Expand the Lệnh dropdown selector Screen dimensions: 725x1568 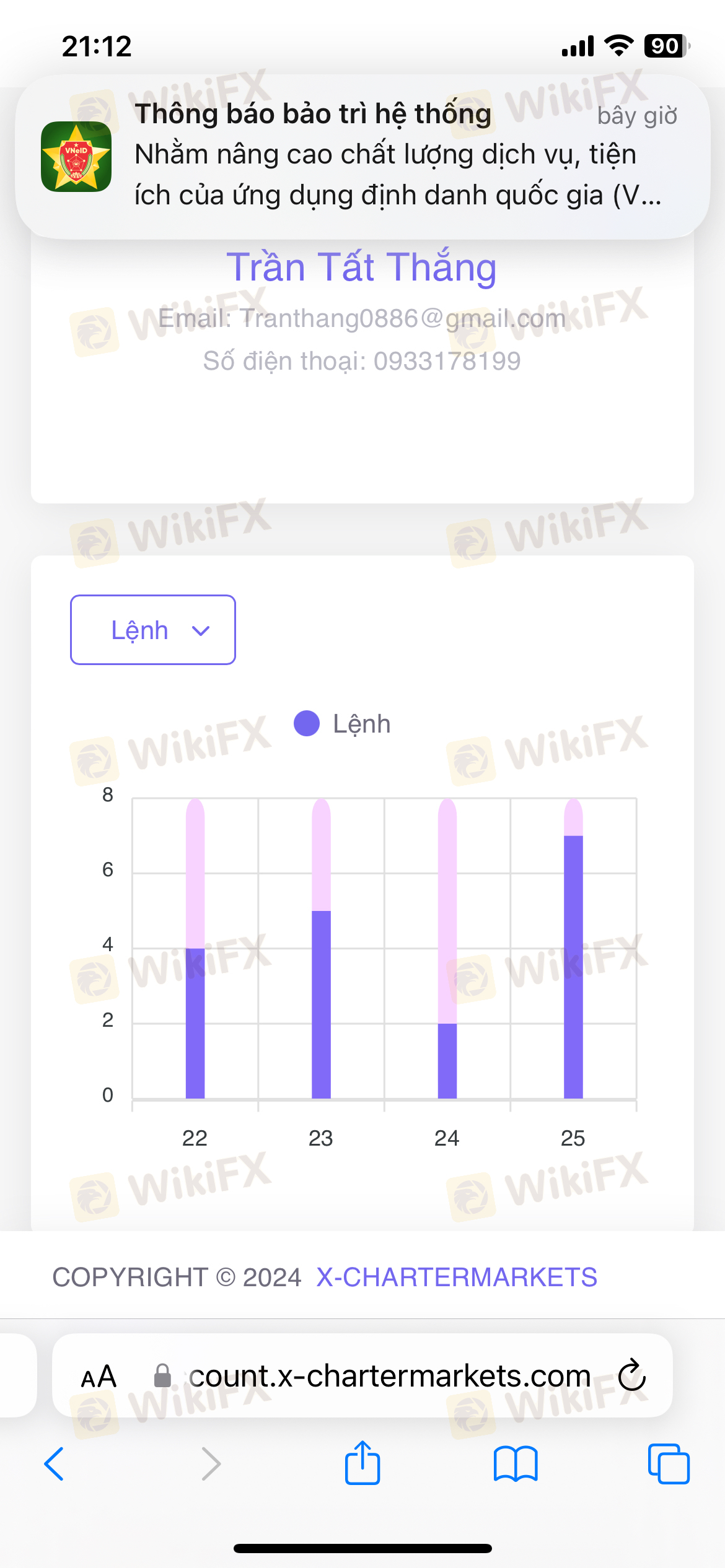point(153,630)
